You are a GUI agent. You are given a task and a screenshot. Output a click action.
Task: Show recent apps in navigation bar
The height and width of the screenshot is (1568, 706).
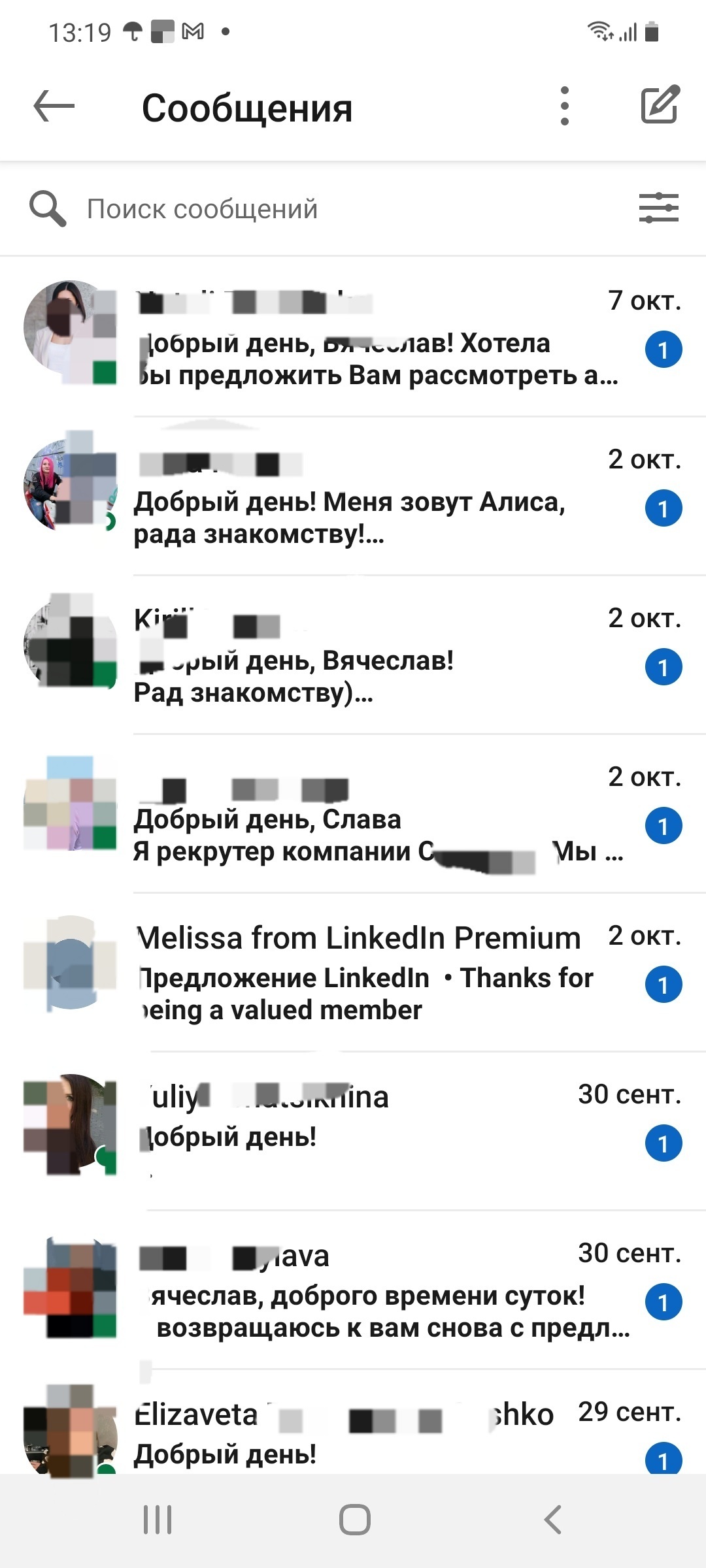(x=158, y=1520)
